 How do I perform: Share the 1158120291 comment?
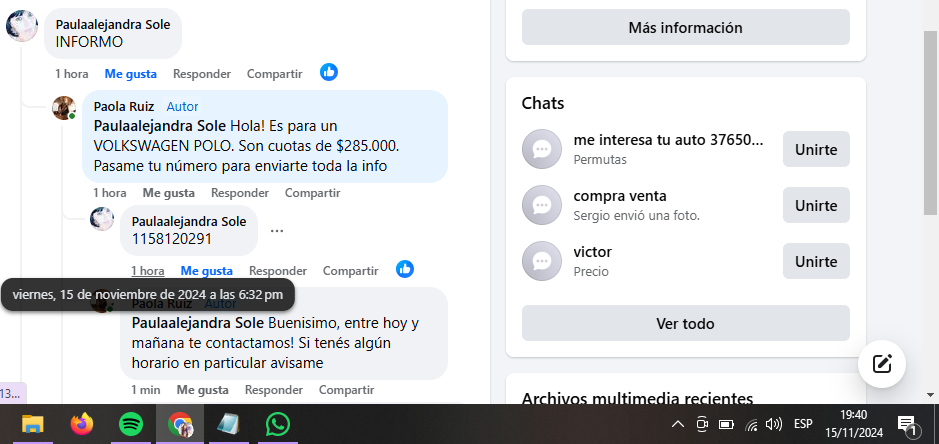(x=350, y=271)
